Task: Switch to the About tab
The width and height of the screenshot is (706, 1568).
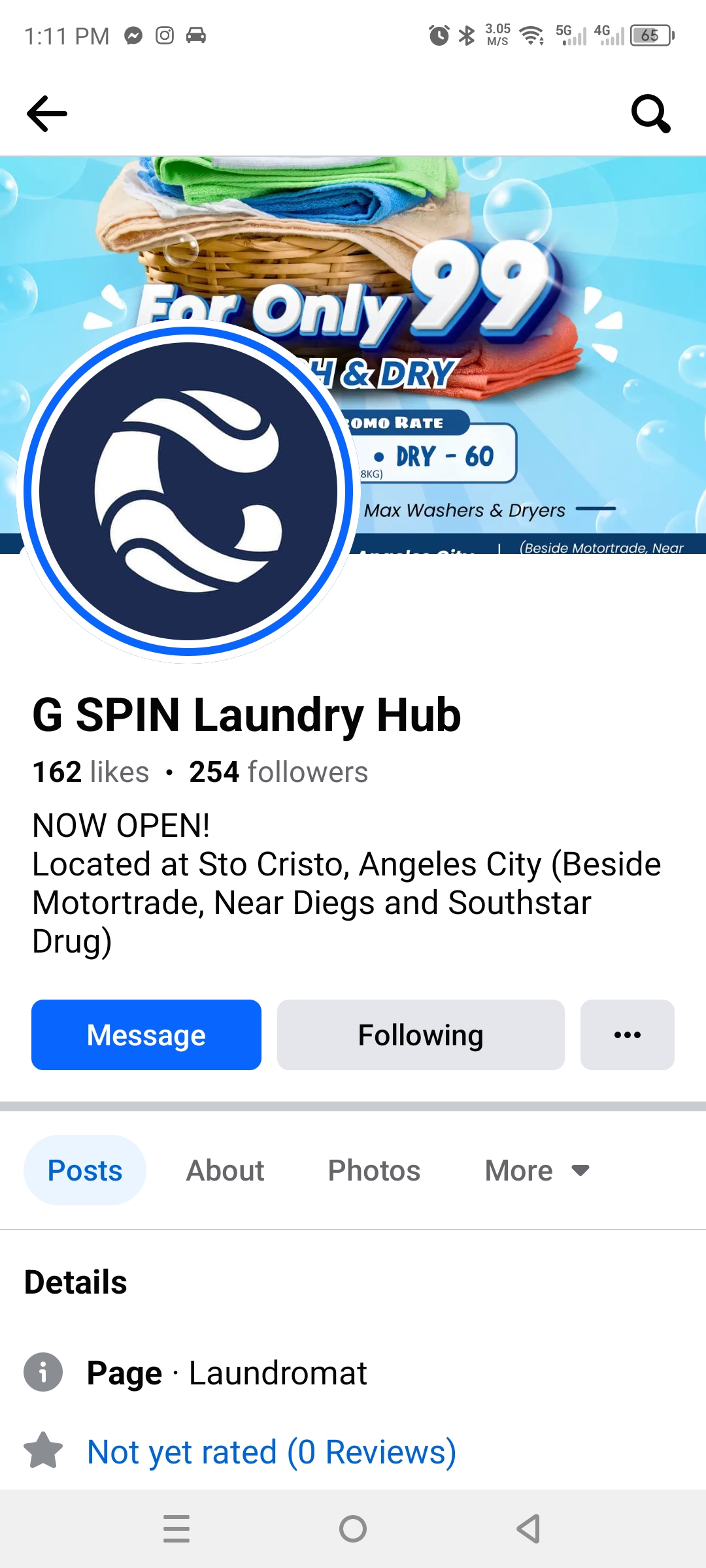Action: click(226, 1170)
